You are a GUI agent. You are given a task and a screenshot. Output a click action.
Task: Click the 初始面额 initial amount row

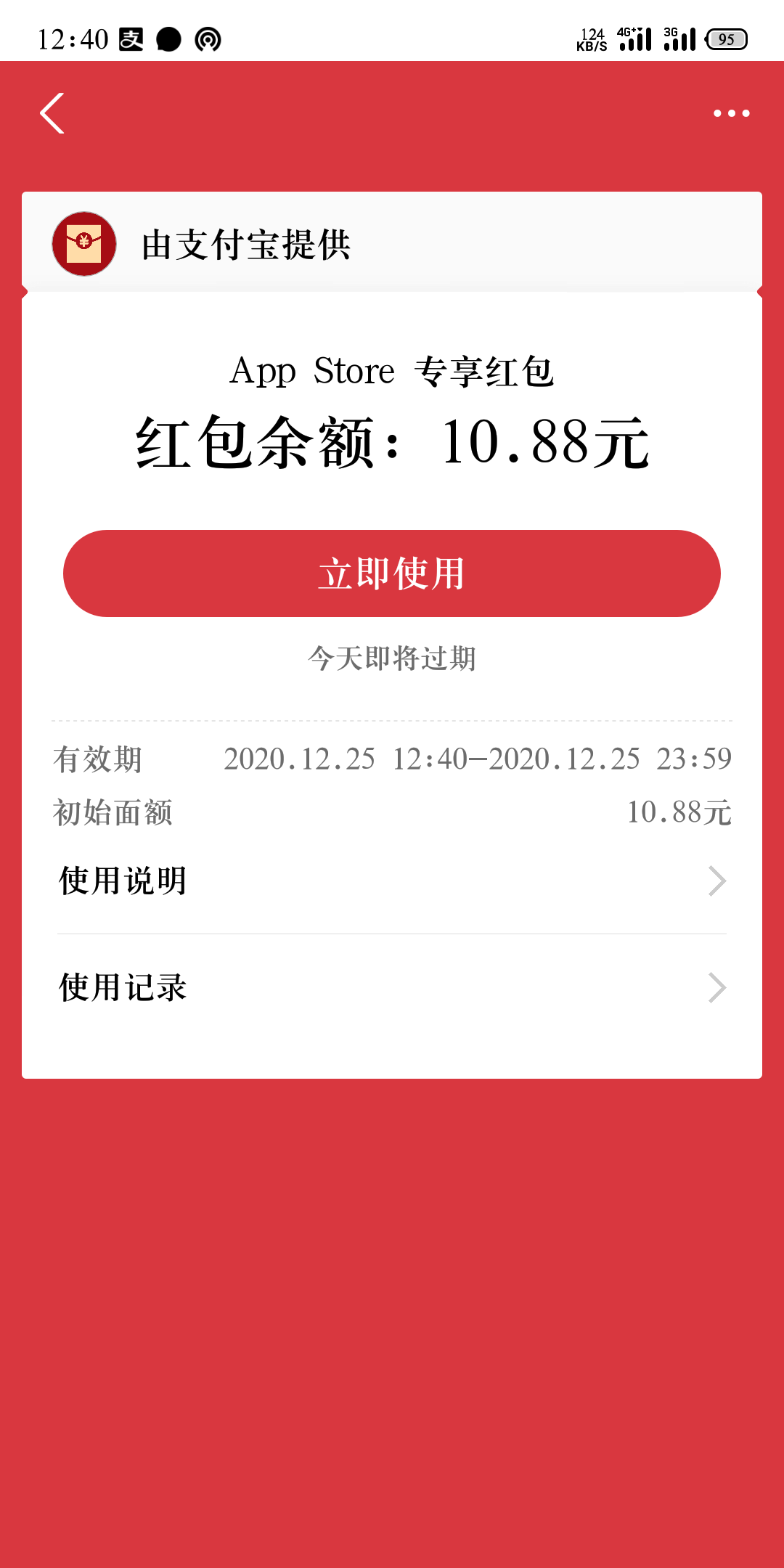392,813
